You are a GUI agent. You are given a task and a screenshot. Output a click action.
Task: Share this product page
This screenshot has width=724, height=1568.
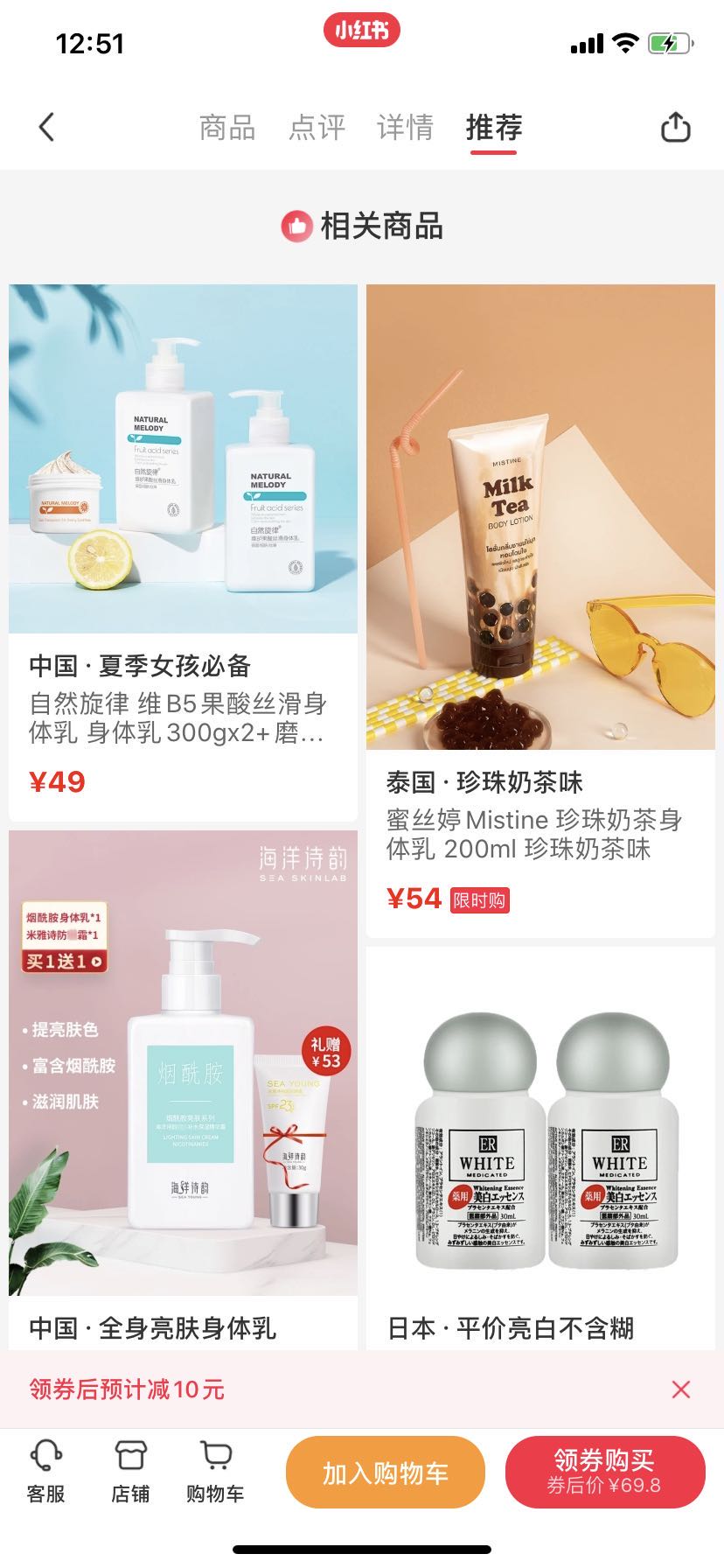(675, 128)
